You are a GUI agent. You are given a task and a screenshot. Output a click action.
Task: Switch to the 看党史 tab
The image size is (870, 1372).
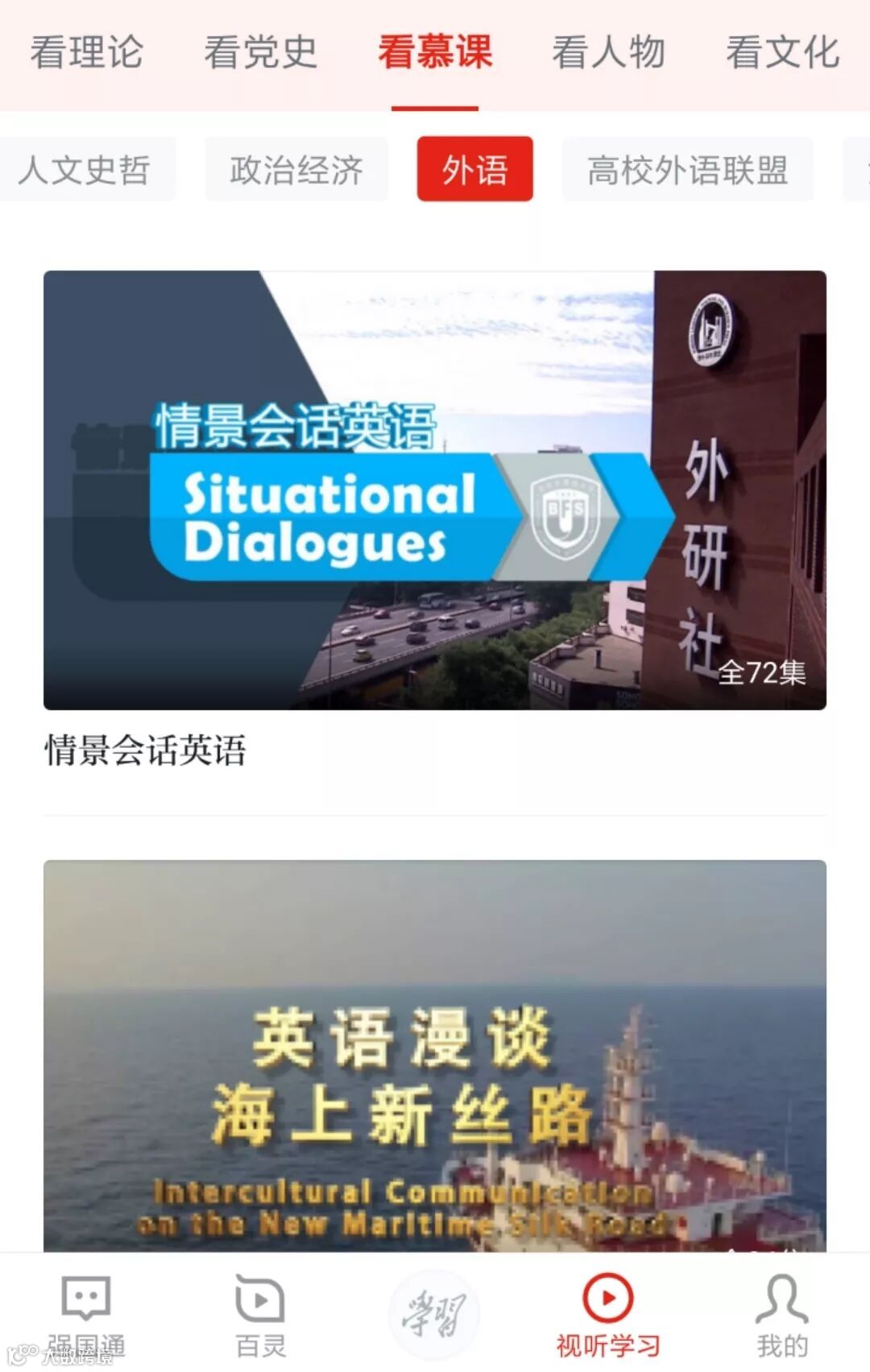pos(260,52)
